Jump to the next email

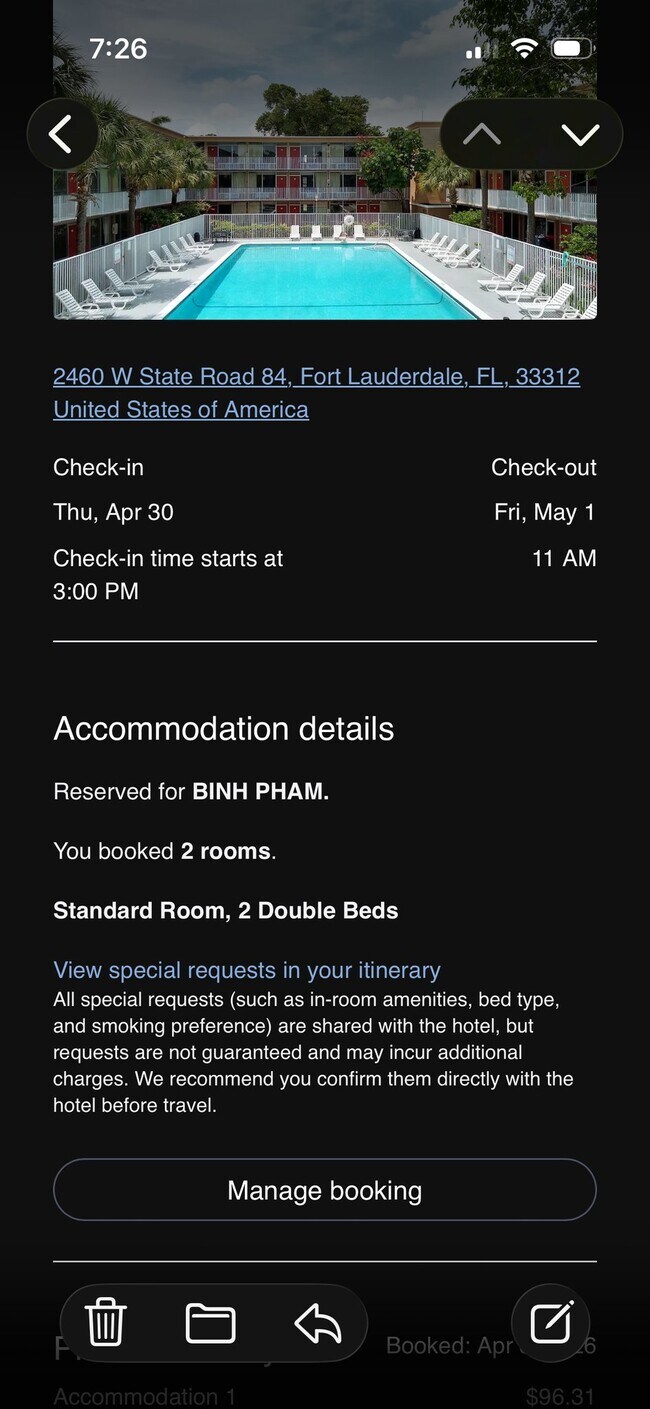pyautogui.click(x=580, y=134)
